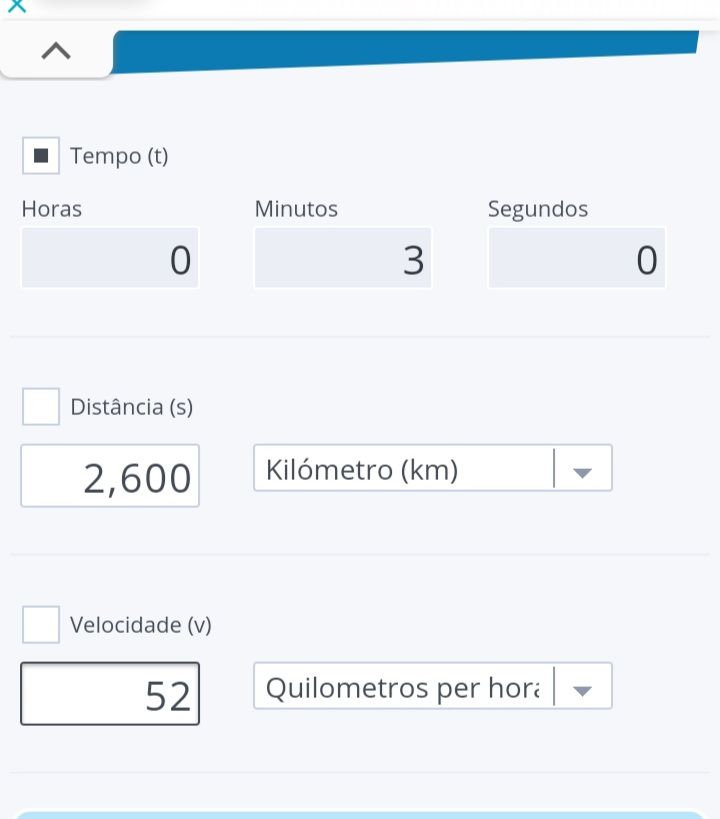Viewport: 720px width, 819px height.
Task: Select the Segundos input field
Action: click(577, 259)
